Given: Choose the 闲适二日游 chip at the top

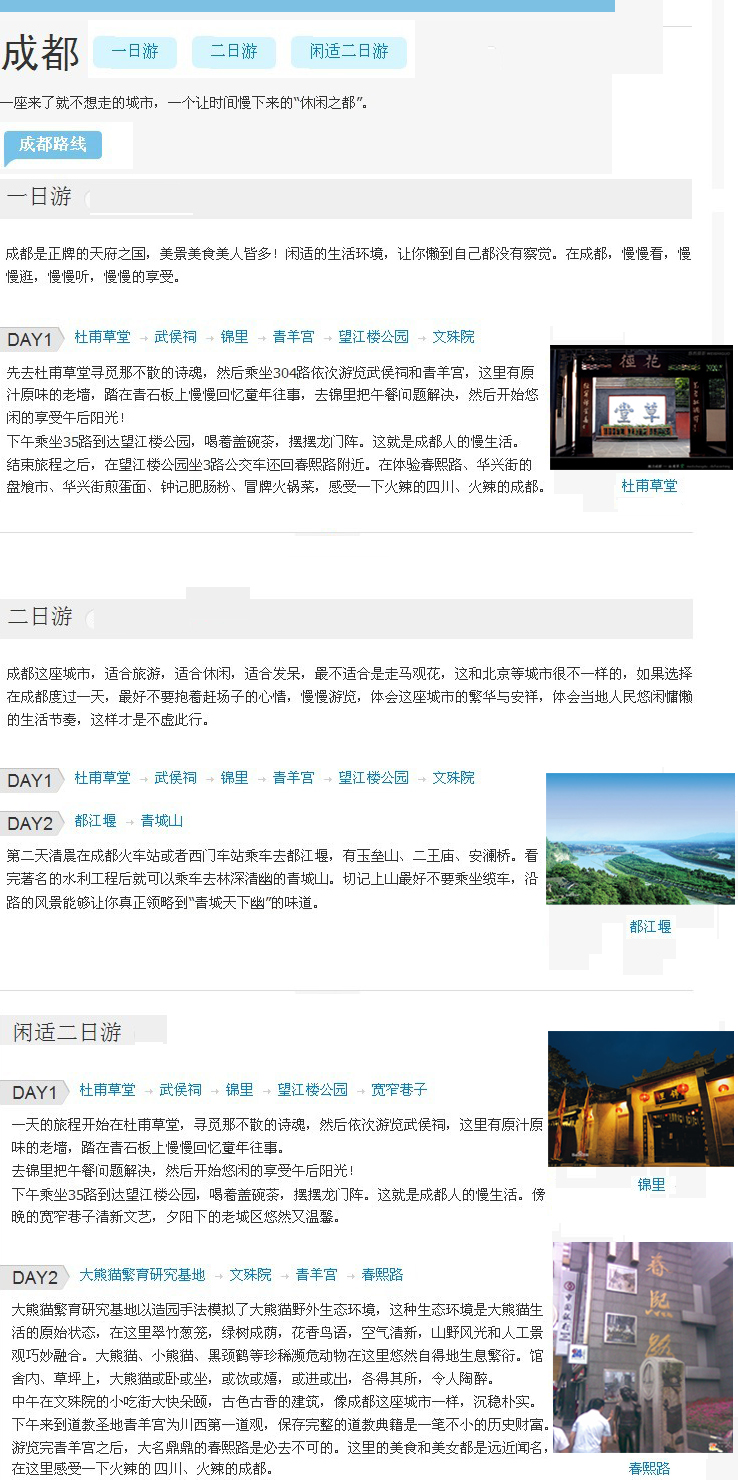Looking at the screenshot, I should 349,52.
